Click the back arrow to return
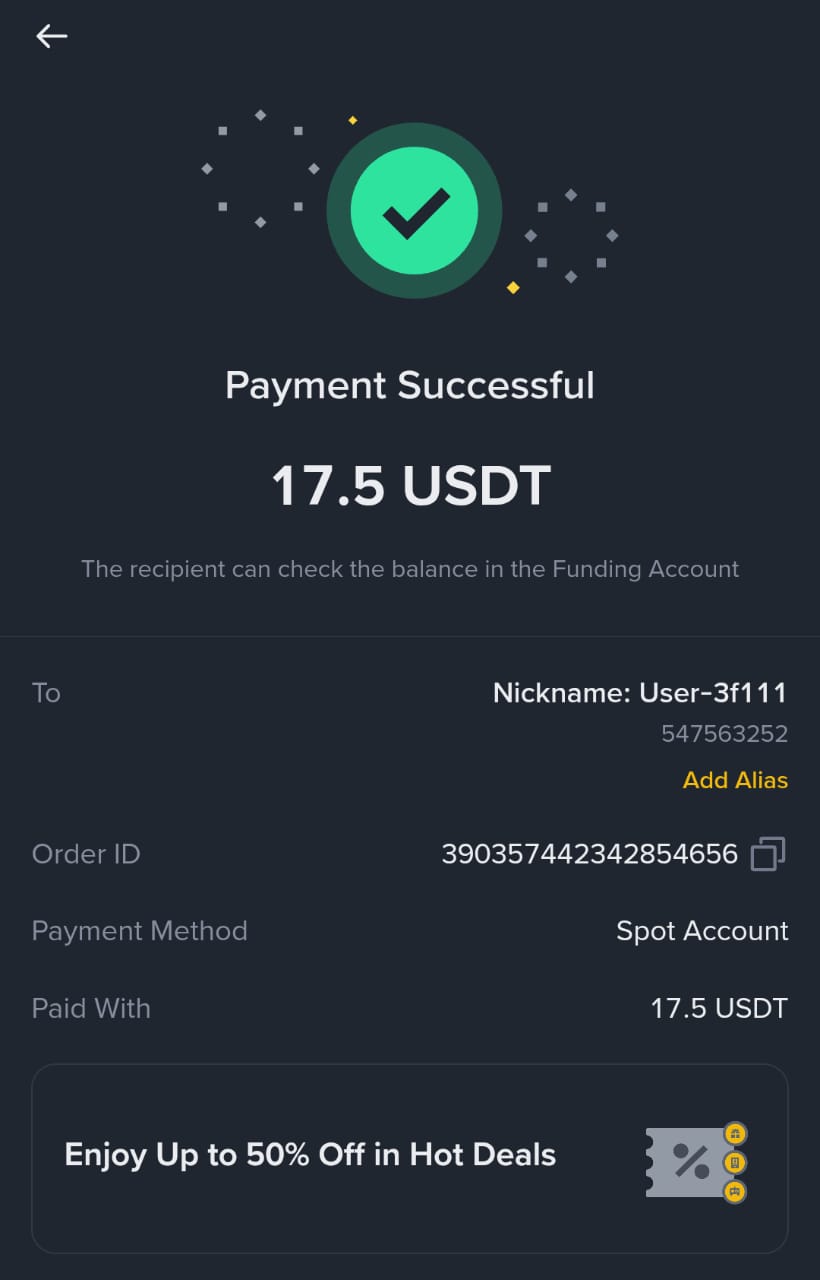The height and width of the screenshot is (1280, 820). [x=51, y=37]
